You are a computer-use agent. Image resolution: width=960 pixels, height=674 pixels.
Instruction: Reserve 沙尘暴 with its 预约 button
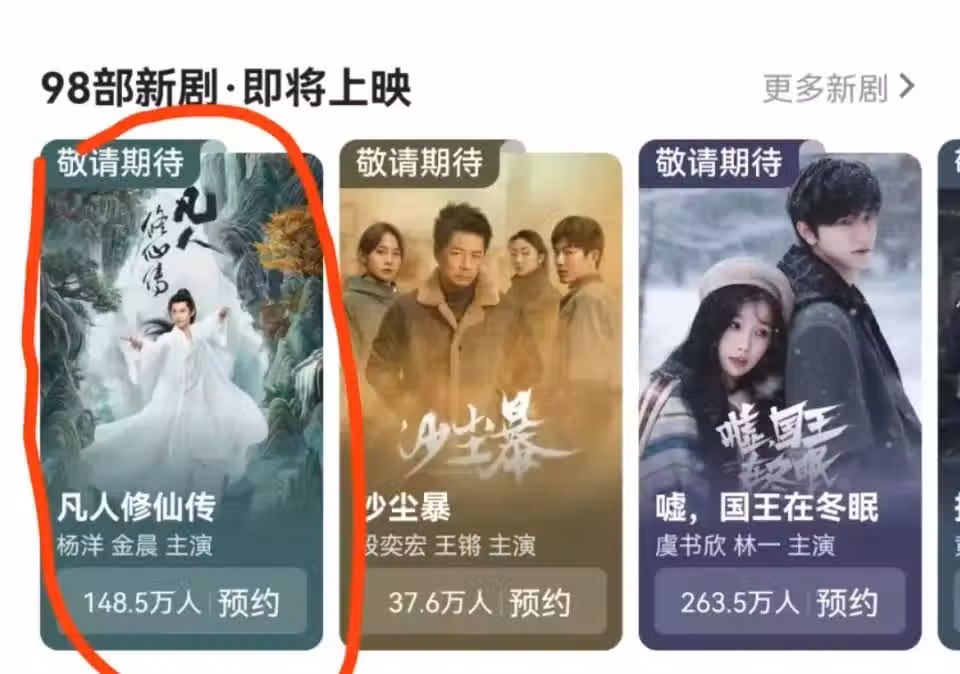point(540,603)
